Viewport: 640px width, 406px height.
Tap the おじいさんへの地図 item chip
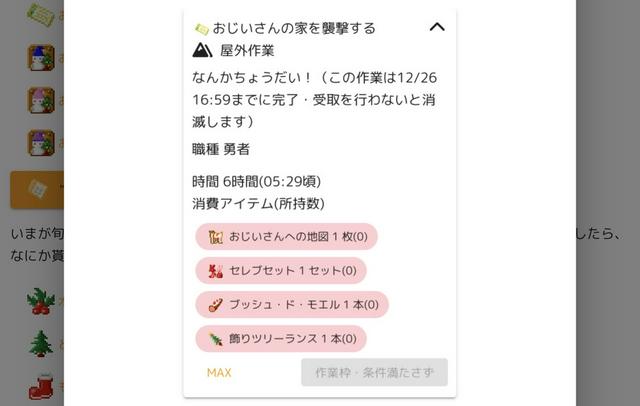click(x=287, y=237)
